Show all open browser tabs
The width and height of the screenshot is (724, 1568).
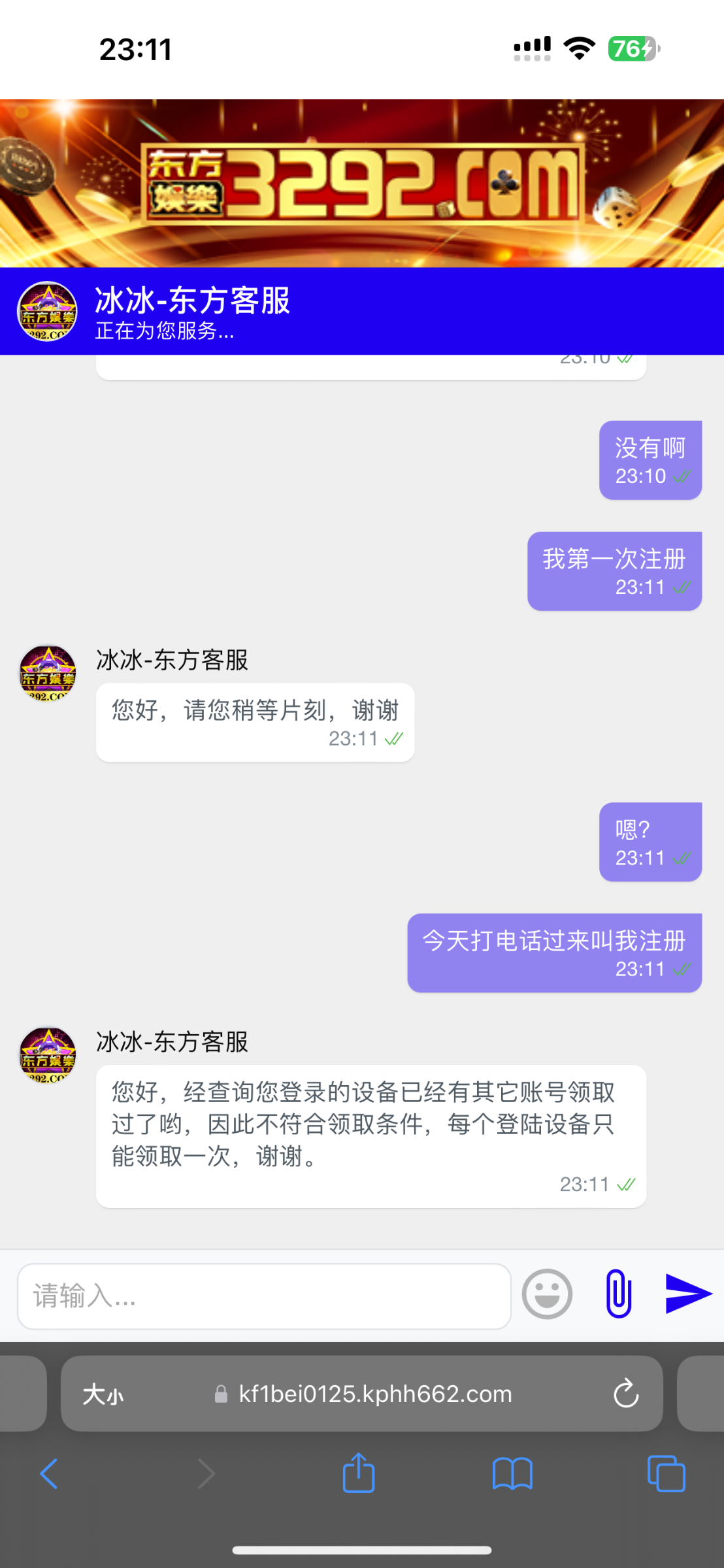click(666, 1474)
